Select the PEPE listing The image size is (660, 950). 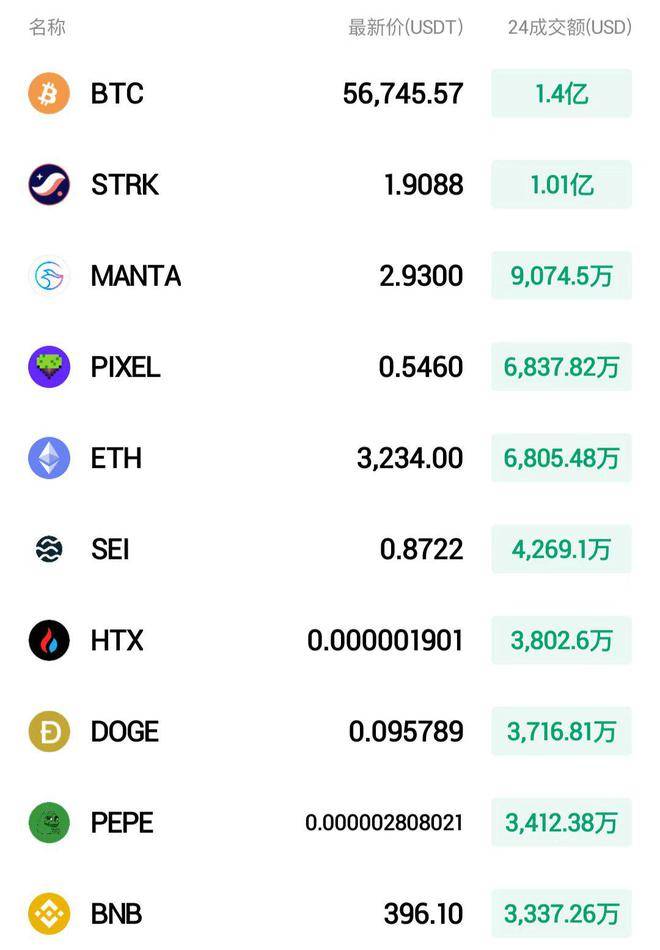(122, 822)
